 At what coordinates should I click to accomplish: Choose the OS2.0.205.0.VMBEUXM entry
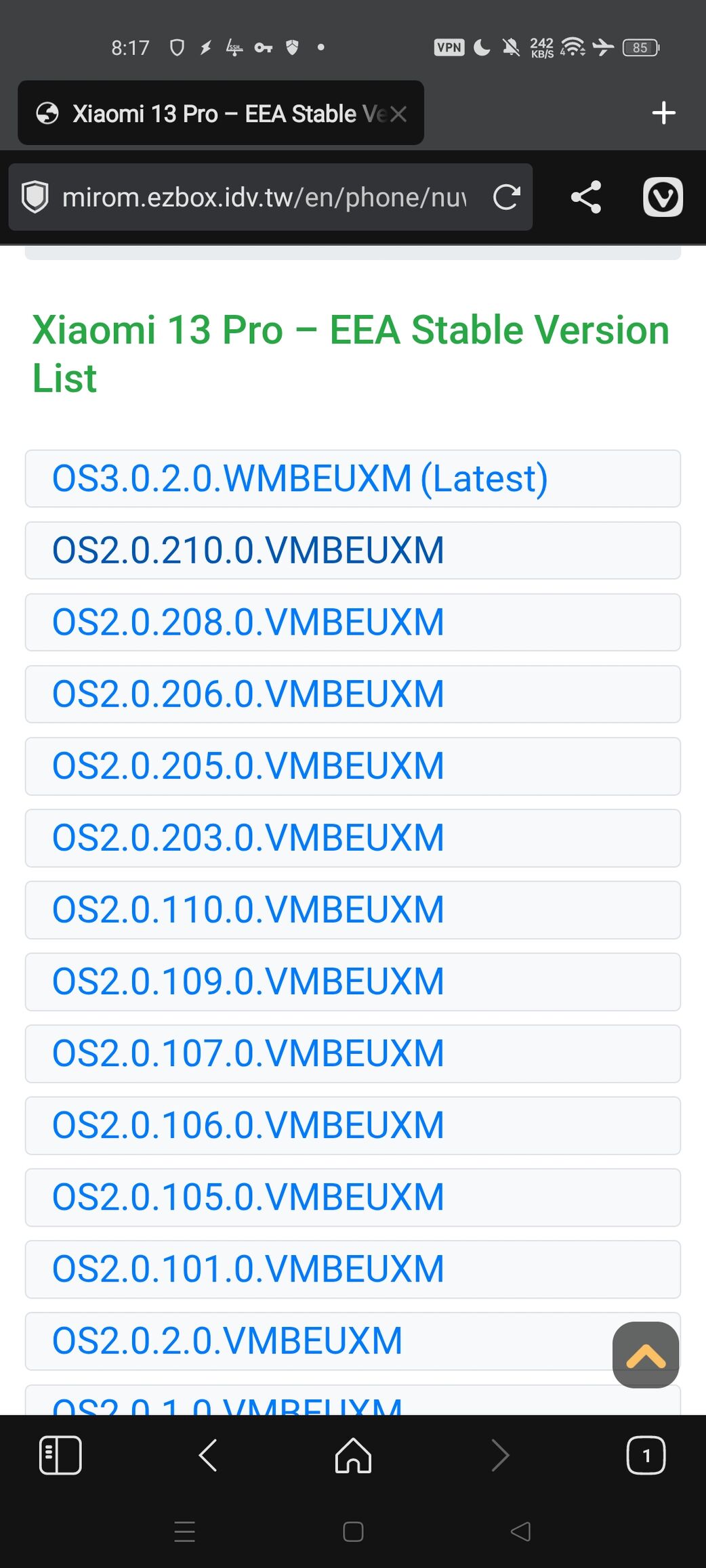248,766
